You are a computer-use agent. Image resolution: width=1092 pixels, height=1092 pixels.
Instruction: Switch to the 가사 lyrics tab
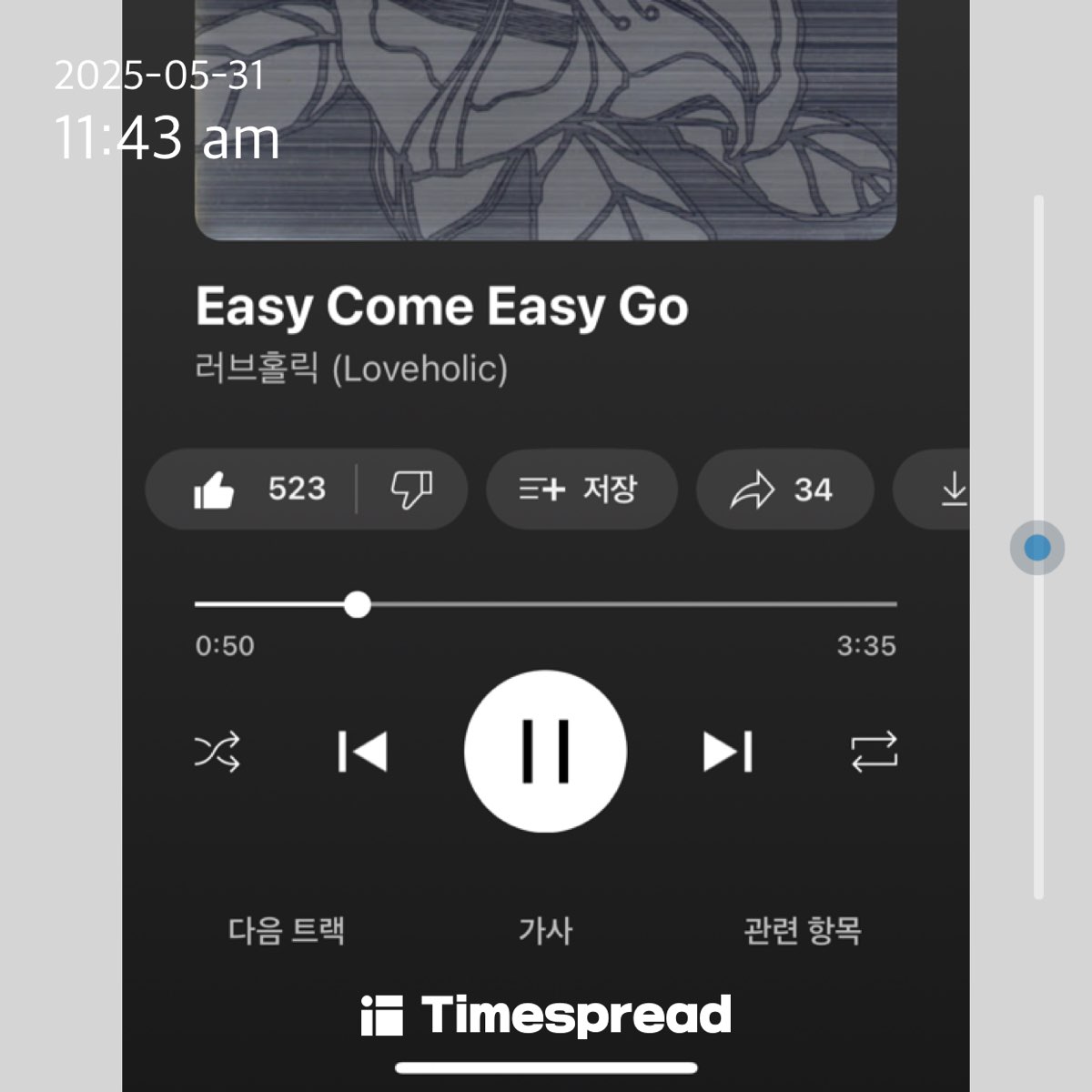[545, 931]
